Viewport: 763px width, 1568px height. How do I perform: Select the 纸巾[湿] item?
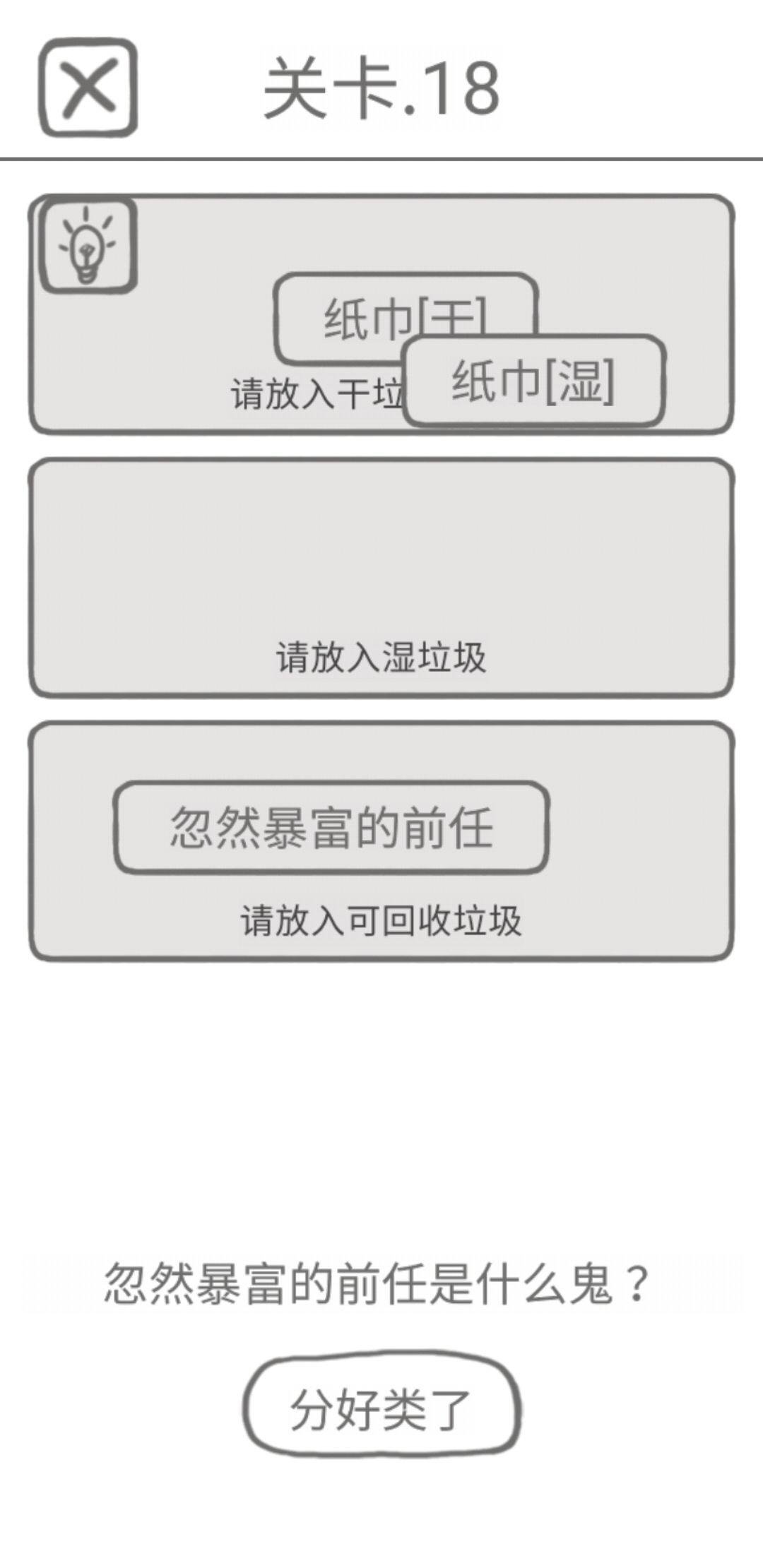[x=533, y=381]
